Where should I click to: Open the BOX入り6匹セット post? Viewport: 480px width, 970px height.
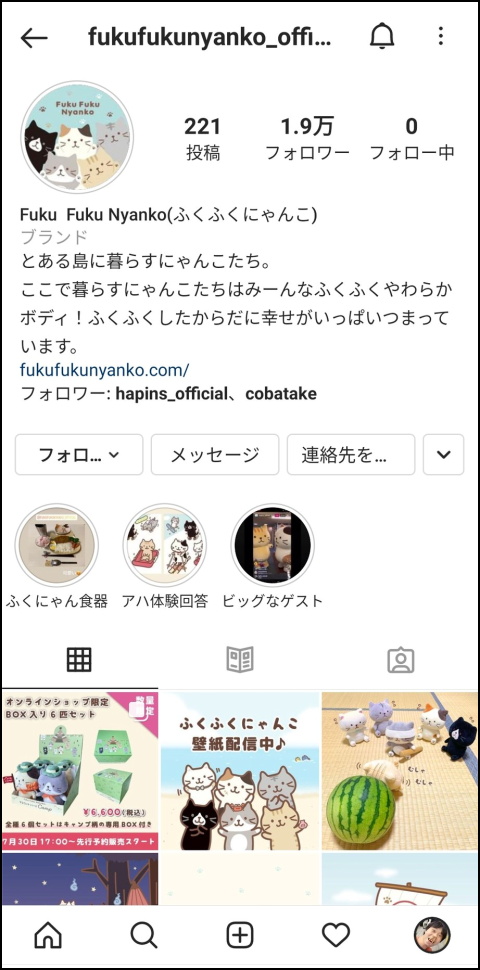click(80, 770)
